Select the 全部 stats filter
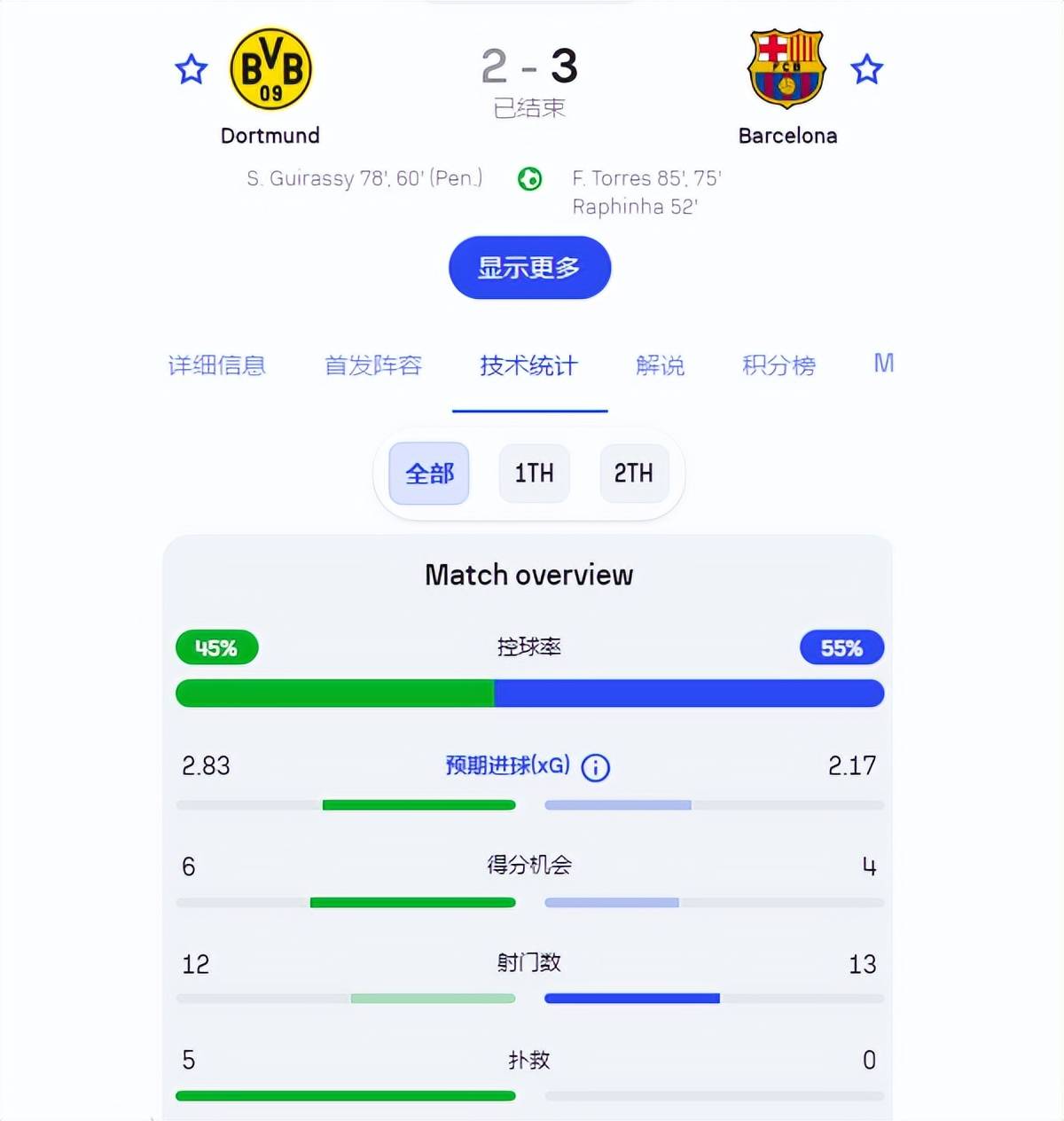Viewport: 1064px width, 1121px height. [x=429, y=474]
